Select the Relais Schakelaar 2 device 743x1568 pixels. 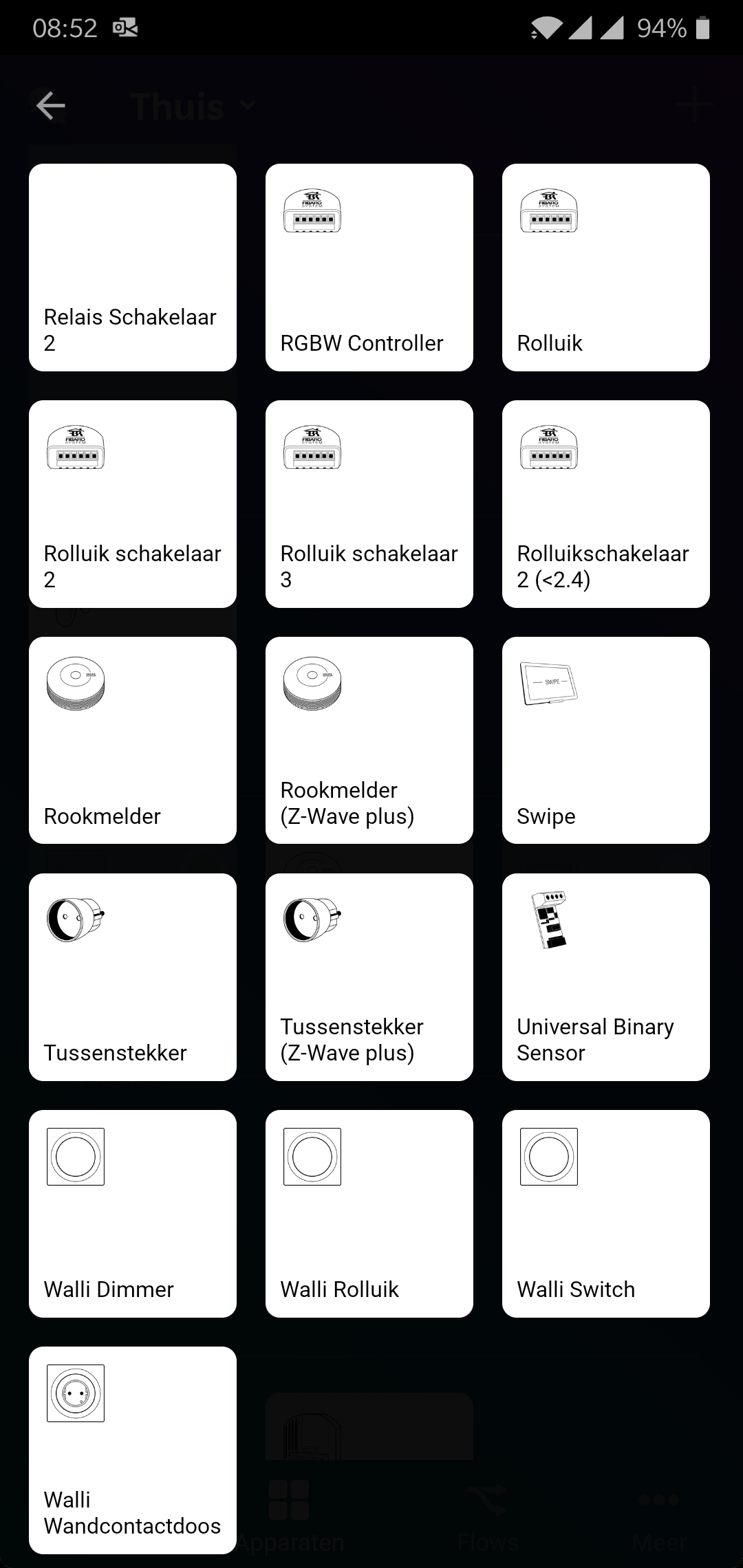pyautogui.click(x=133, y=268)
